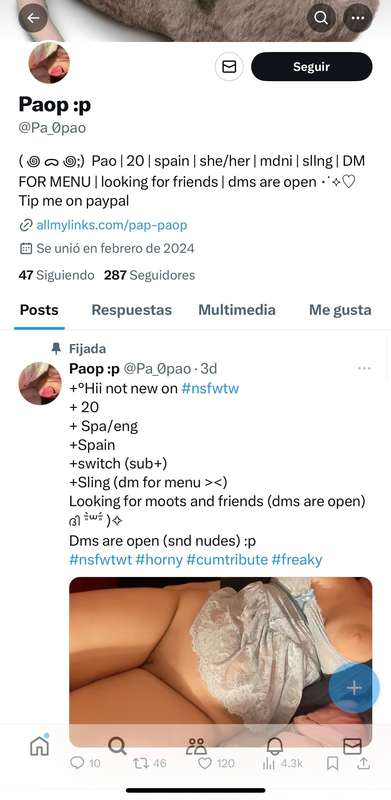Switch to the Me gusta tab
The width and height of the screenshot is (391, 800).
point(340,310)
